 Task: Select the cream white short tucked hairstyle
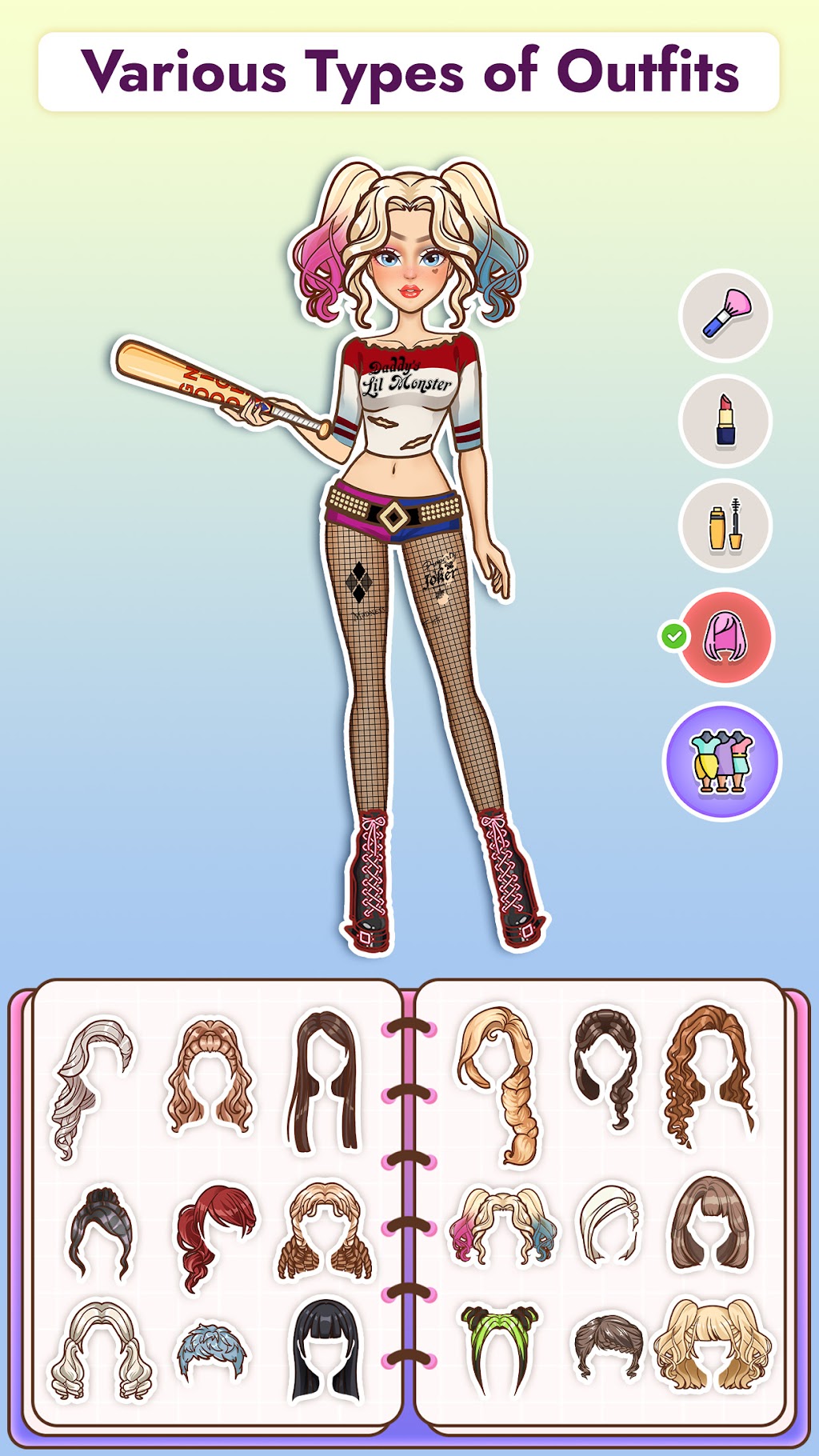point(608,1224)
